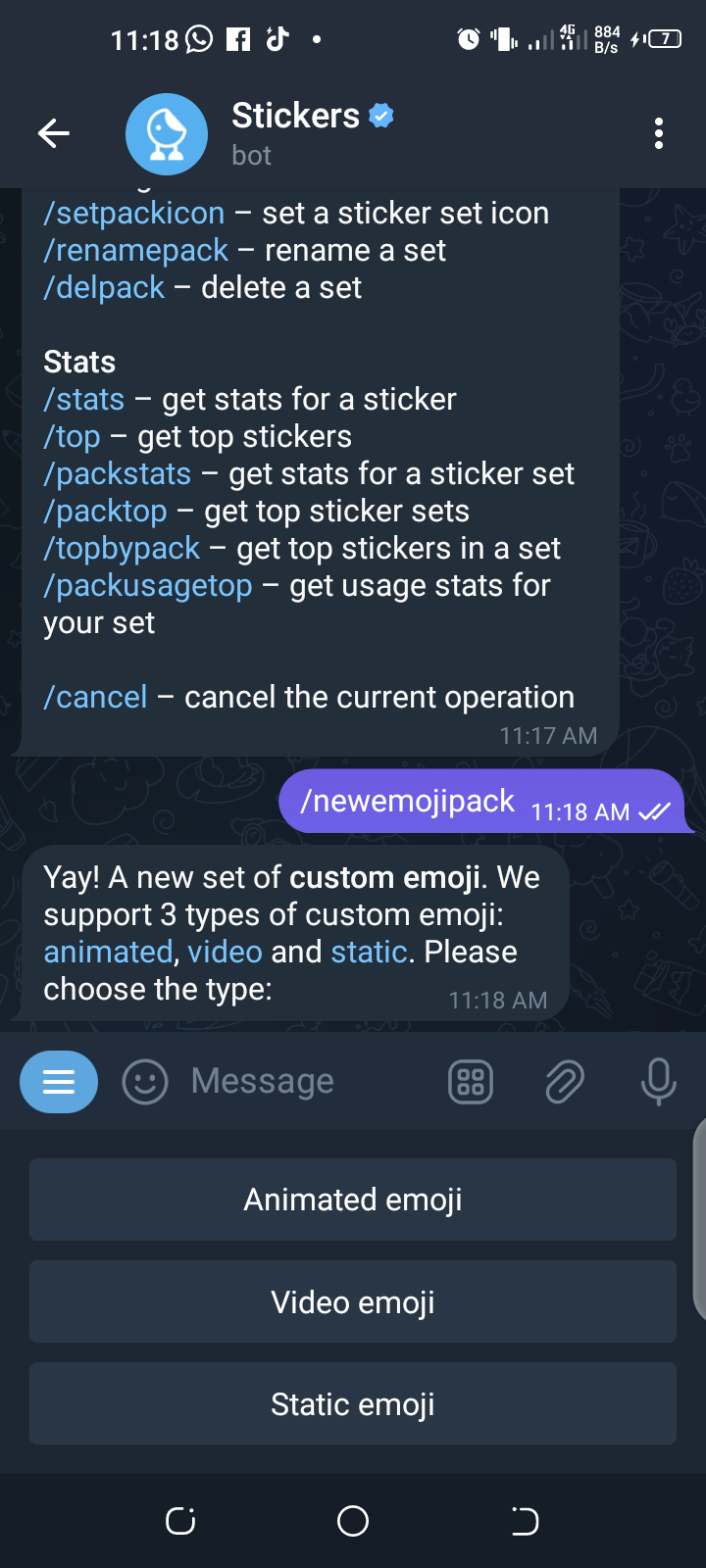Choose the Animated emoji option
This screenshot has width=706, height=1568.
[353, 1200]
